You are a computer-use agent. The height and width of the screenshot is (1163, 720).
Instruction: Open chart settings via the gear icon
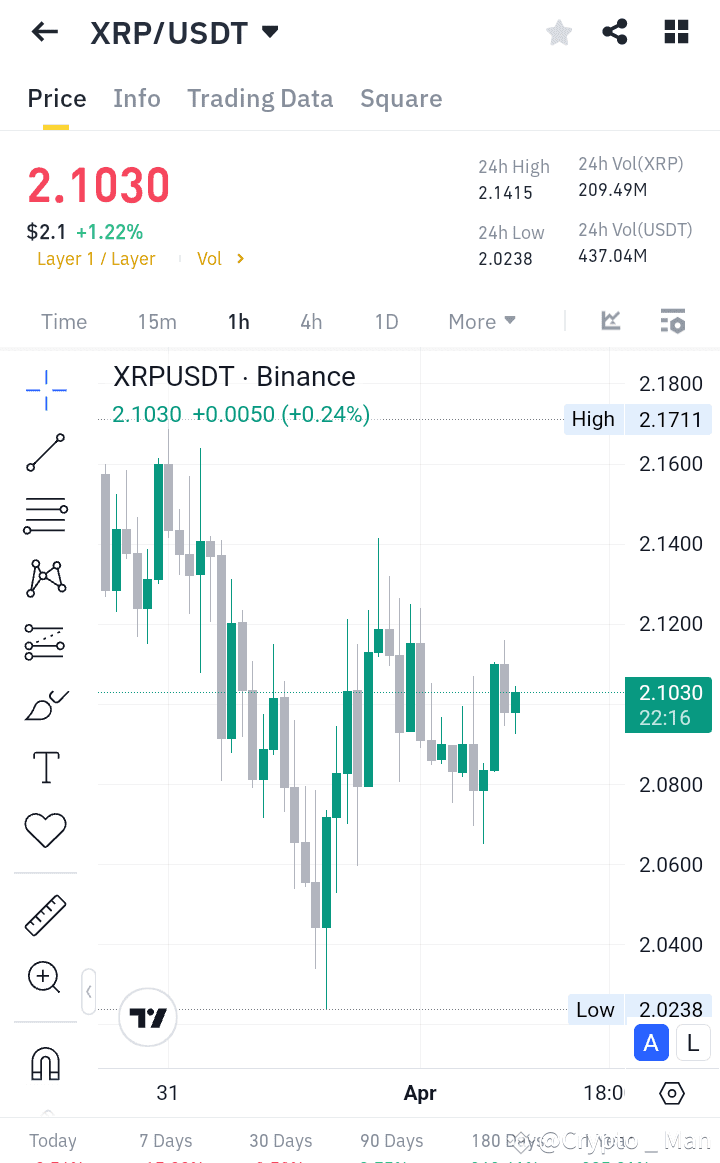(672, 1095)
